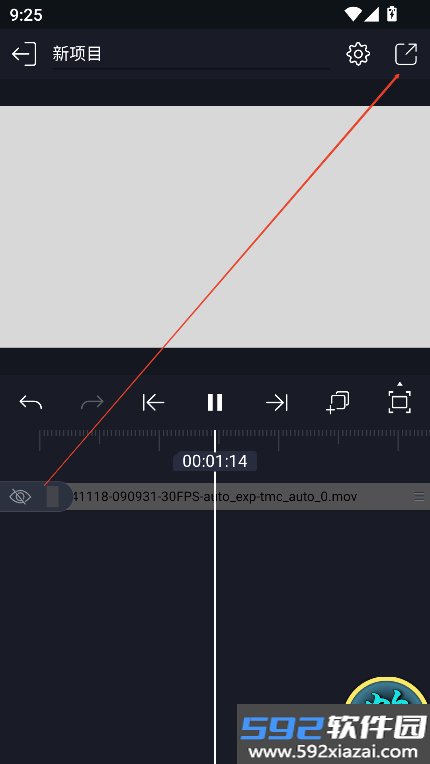Undo the last edit
This screenshot has height=764, width=430.
[31, 402]
